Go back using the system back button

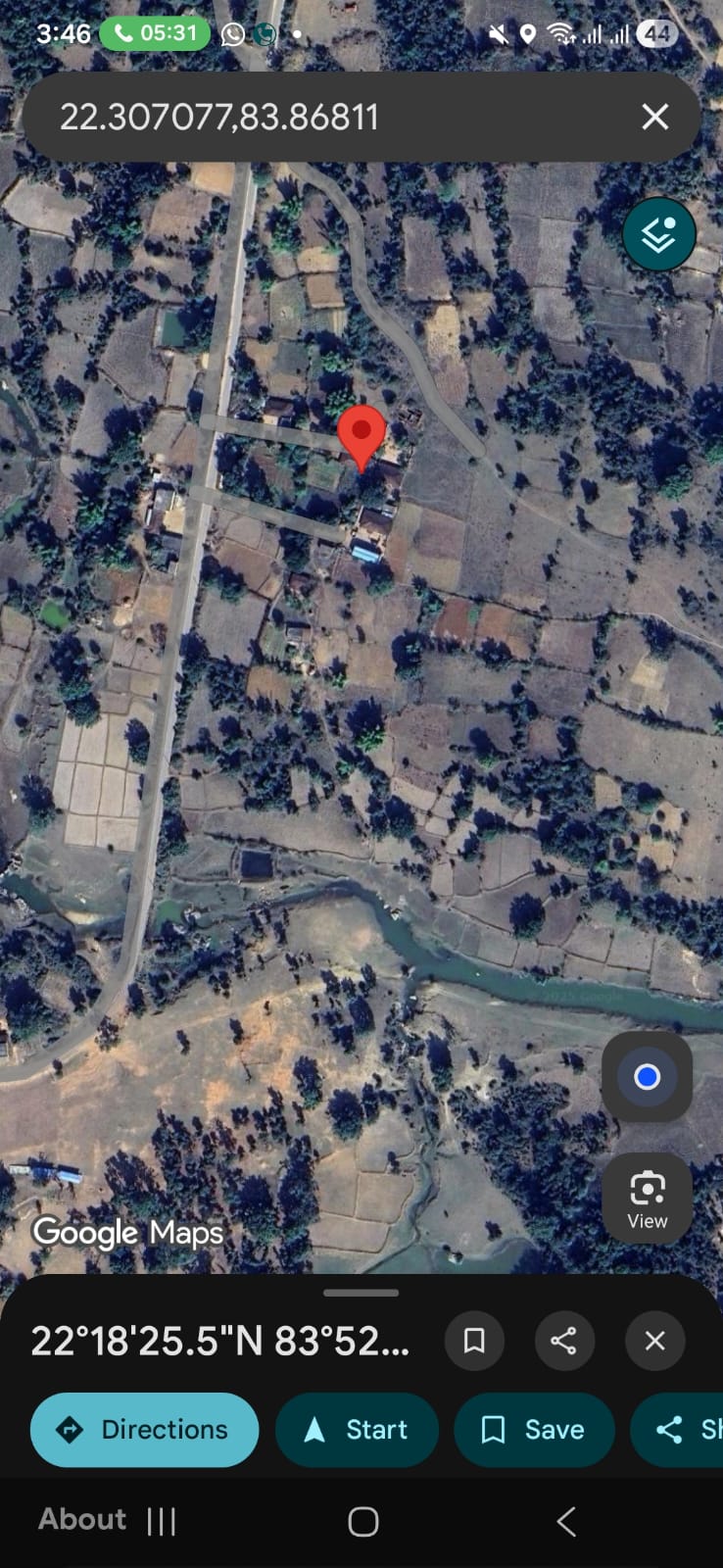pos(565,1522)
